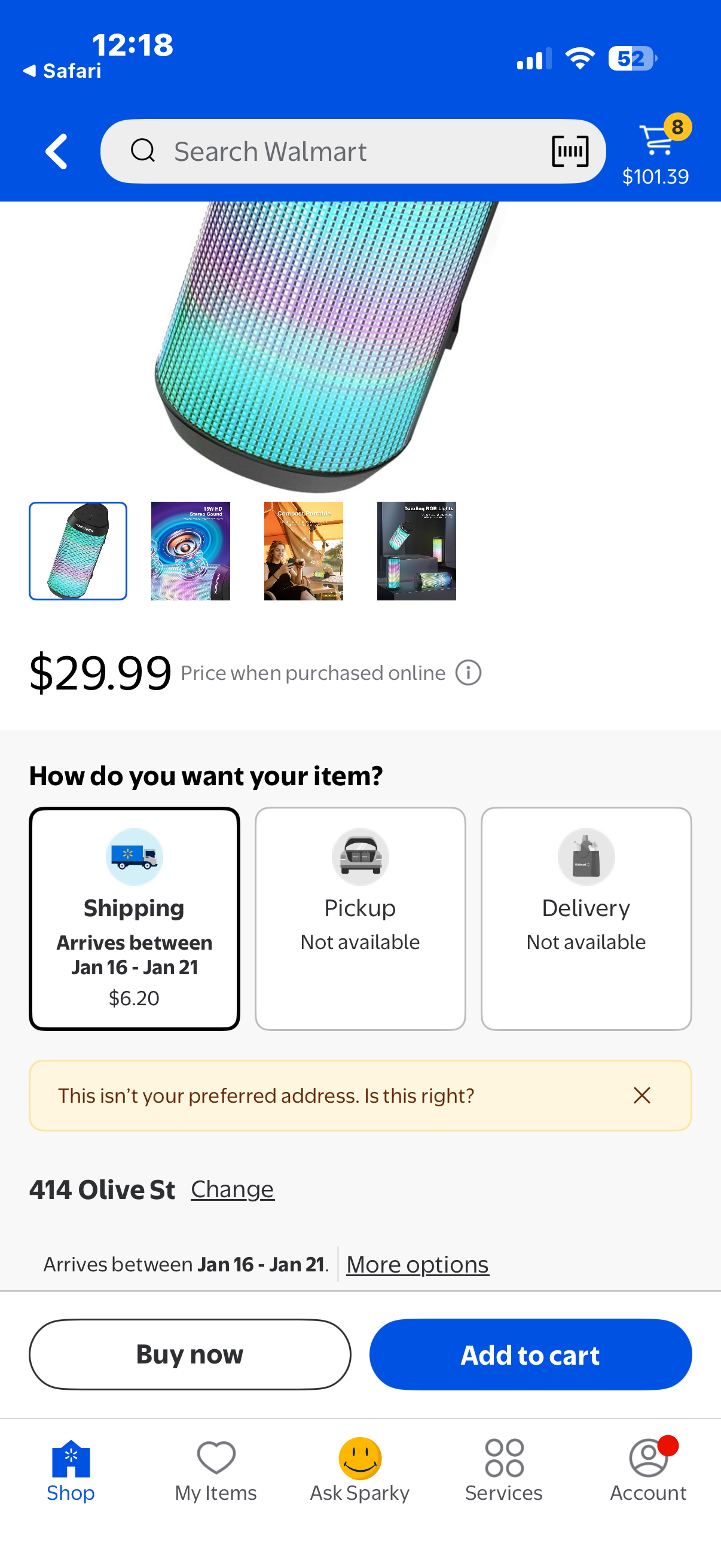721x1568 pixels.
Task: Tap Change next to 414 Olive St
Action: point(233,1189)
